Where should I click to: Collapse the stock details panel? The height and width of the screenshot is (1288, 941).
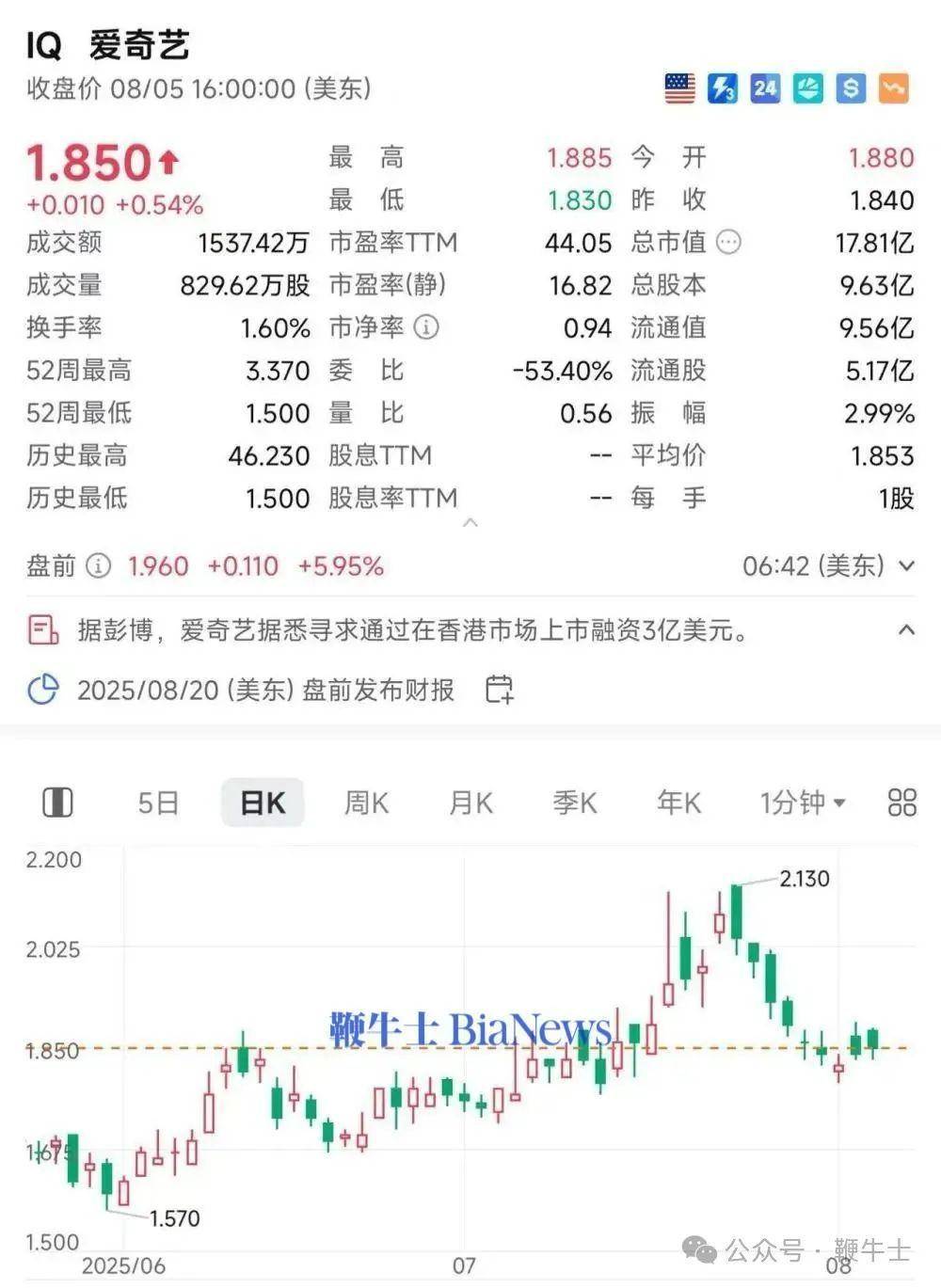[x=470, y=523]
